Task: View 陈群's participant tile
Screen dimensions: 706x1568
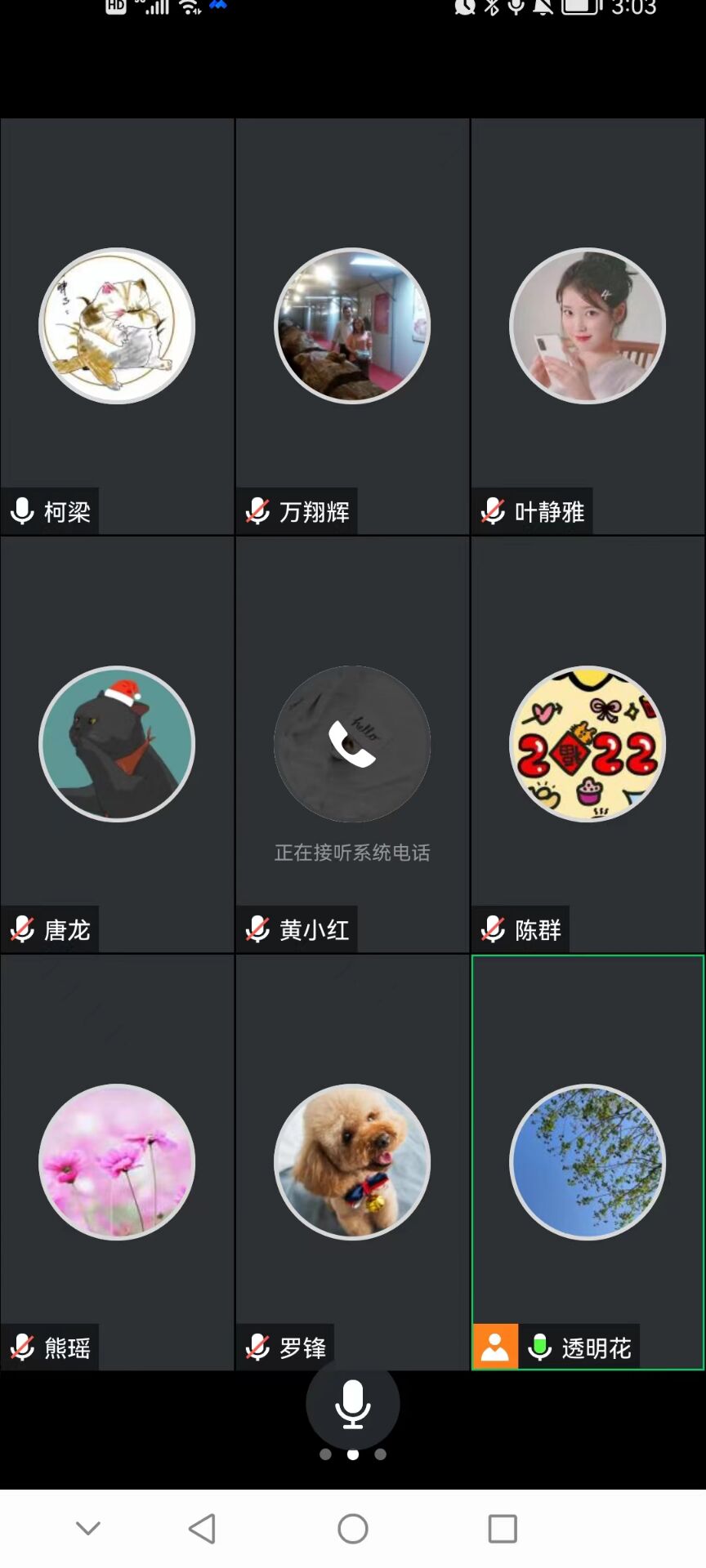Action: click(x=588, y=744)
